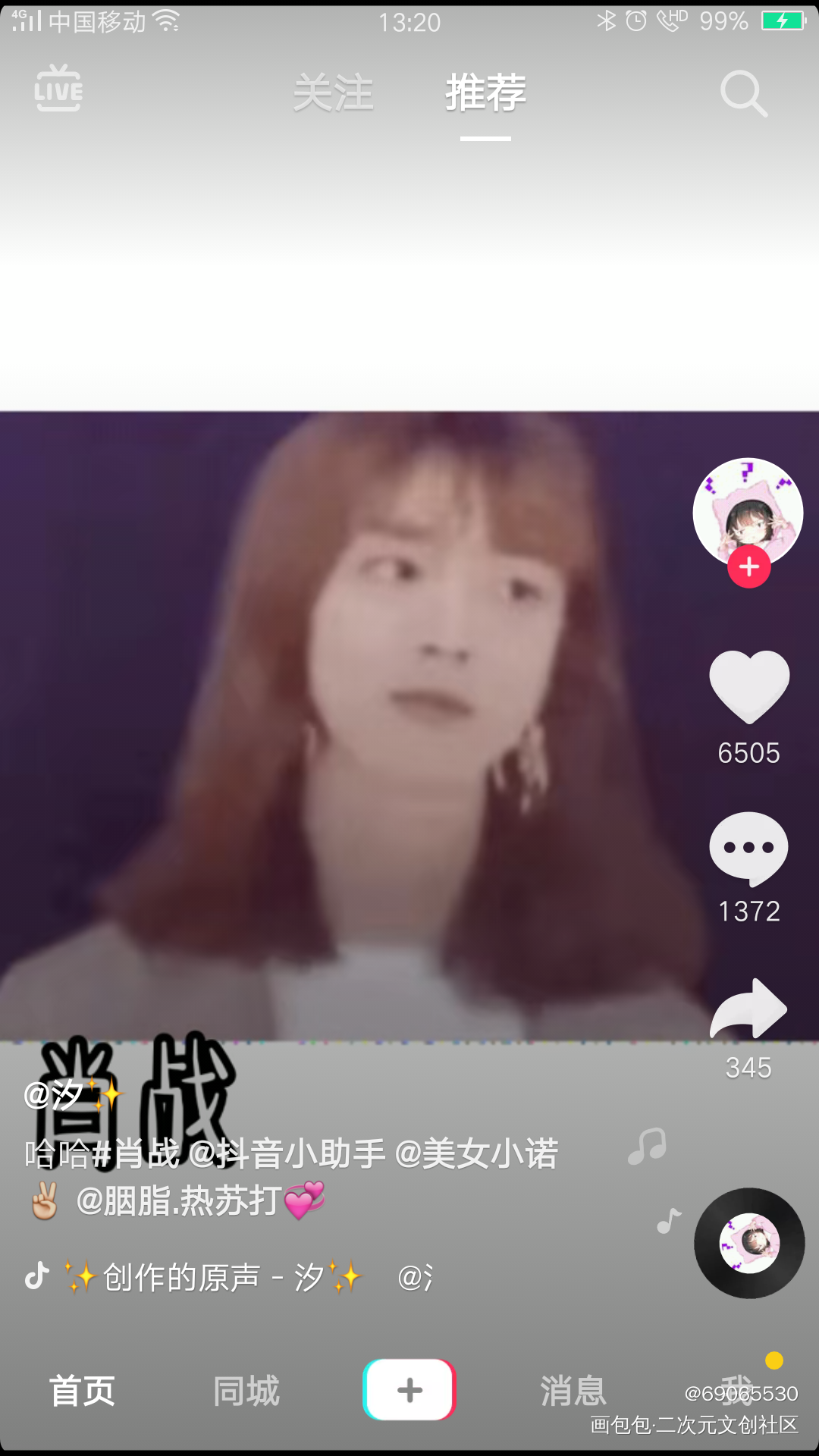Like this video with the heart
Image resolution: width=819 pixels, height=1456 pixels.
click(x=749, y=686)
